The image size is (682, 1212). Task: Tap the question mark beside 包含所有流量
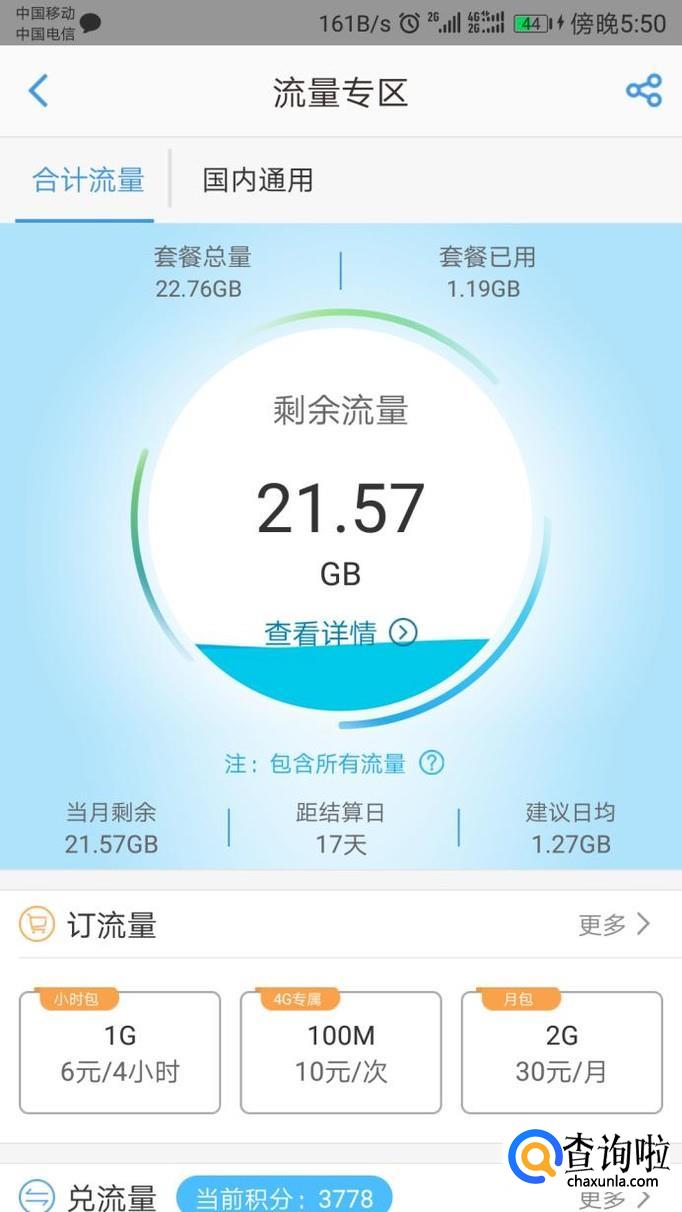(431, 763)
